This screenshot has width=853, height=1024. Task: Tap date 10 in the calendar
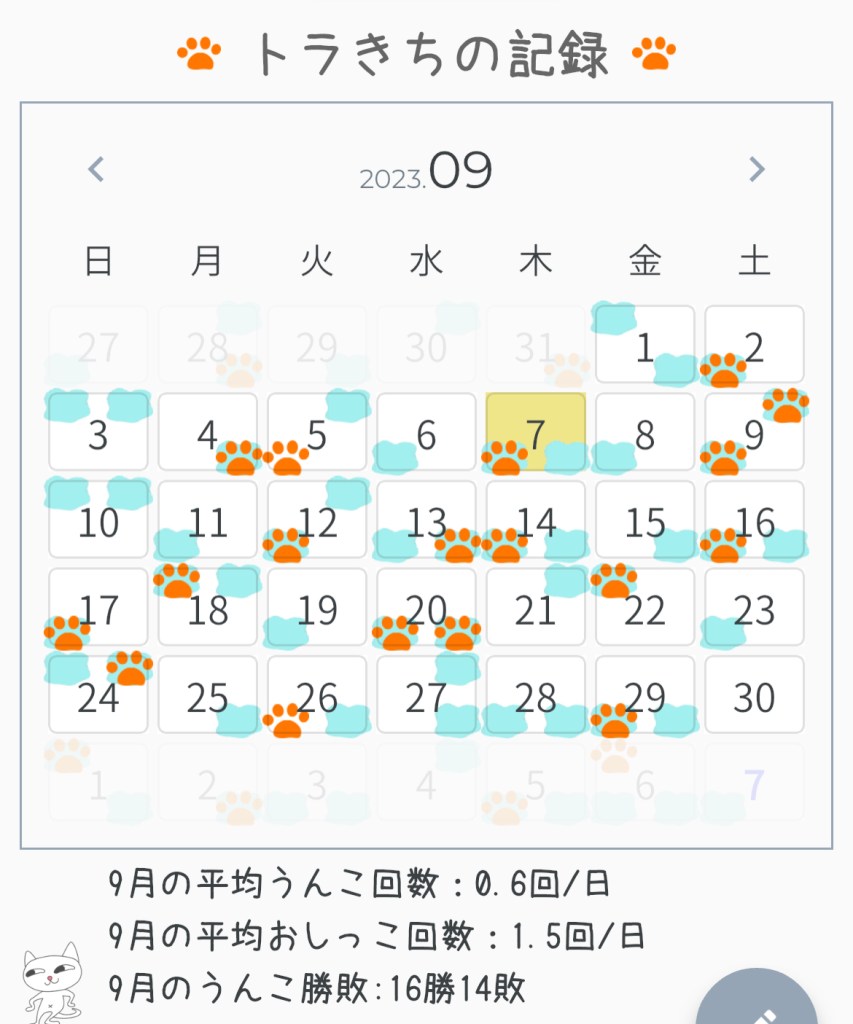(x=98, y=520)
